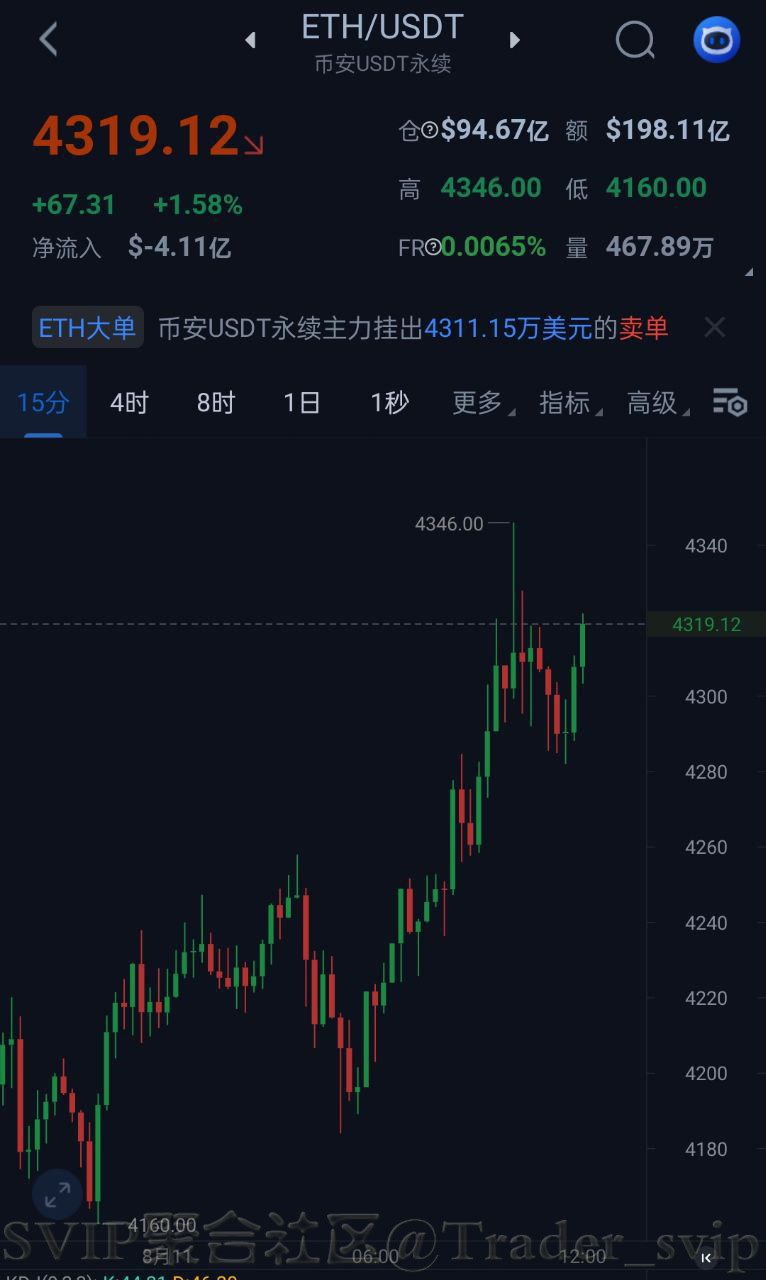The width and height of the screenshot is (766, 1280).
Task: Open the robot assistant icon
Action: point(717,40)
